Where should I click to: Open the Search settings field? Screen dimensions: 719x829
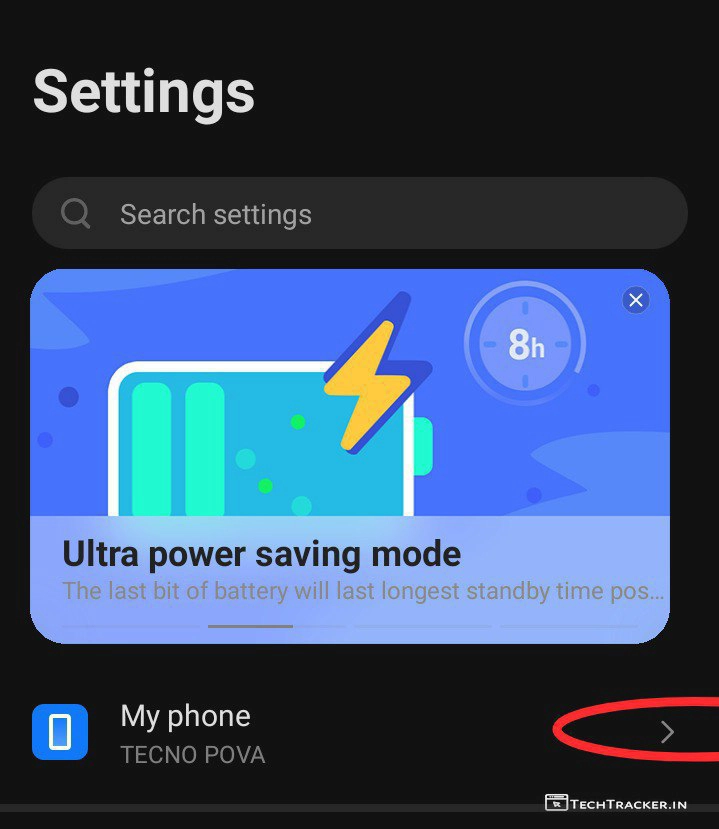click(359, 213)
